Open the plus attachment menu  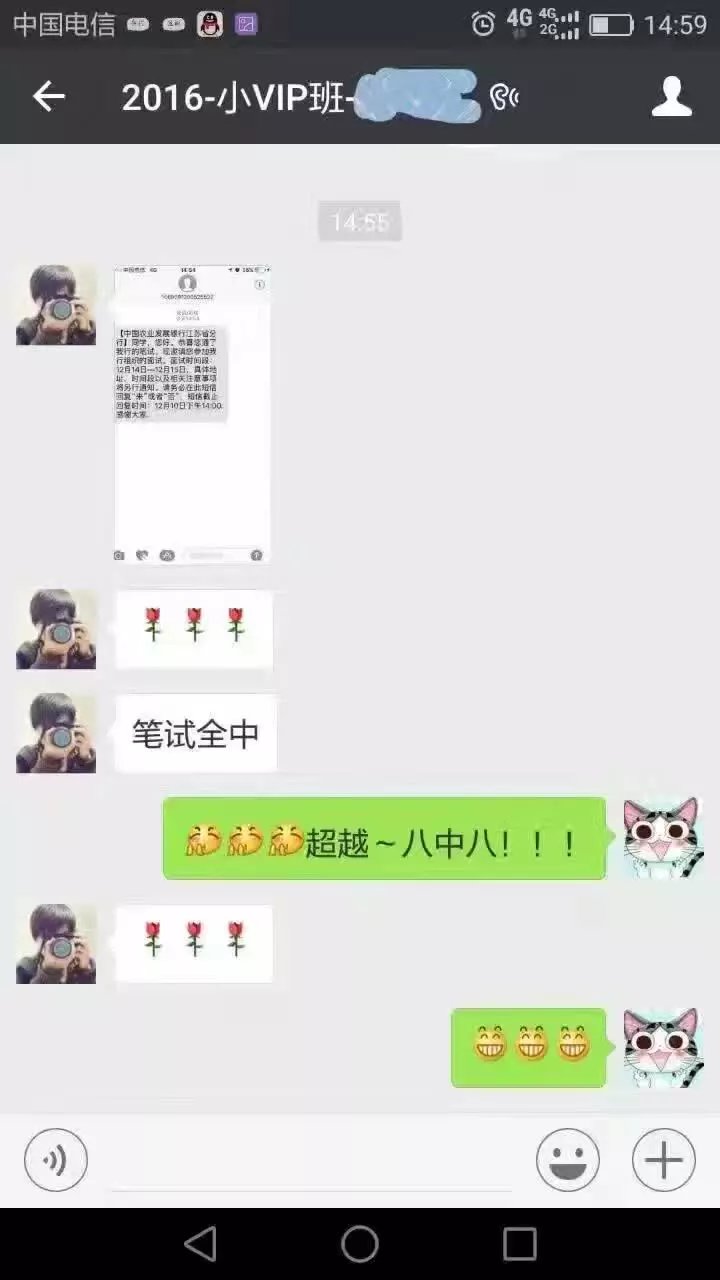coord(663,1160)
